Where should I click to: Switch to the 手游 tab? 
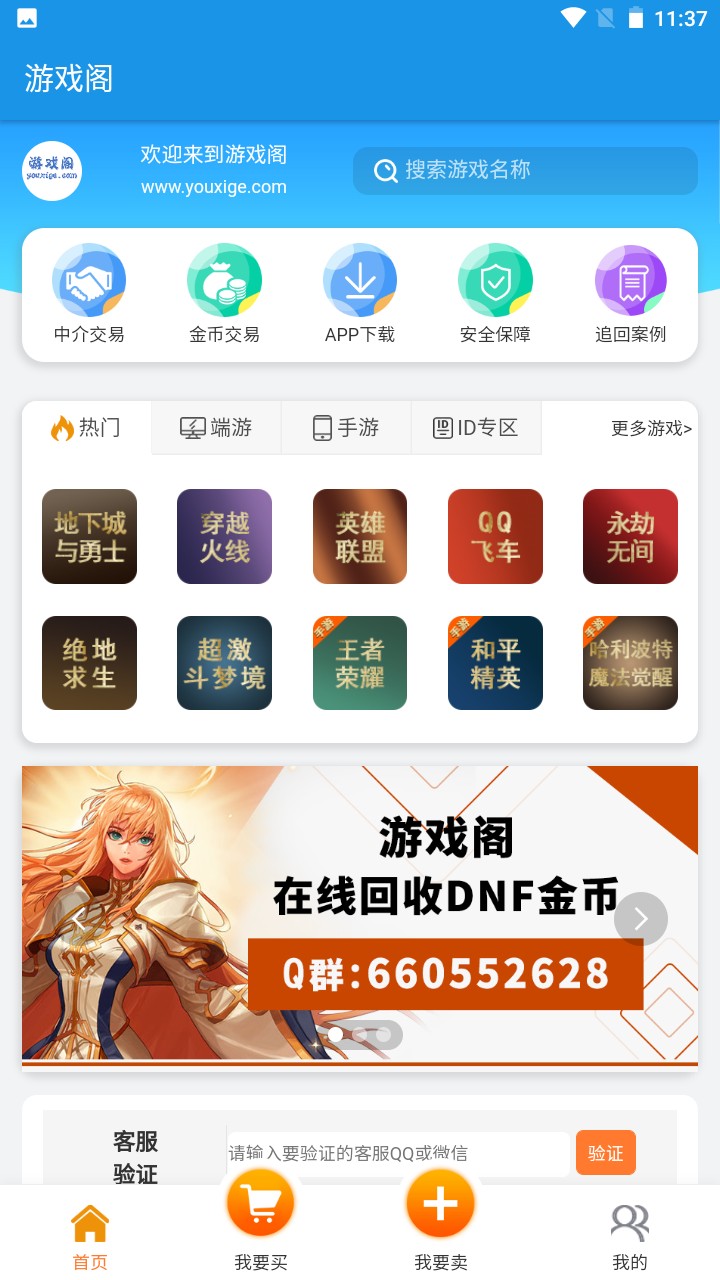point(346,428)
